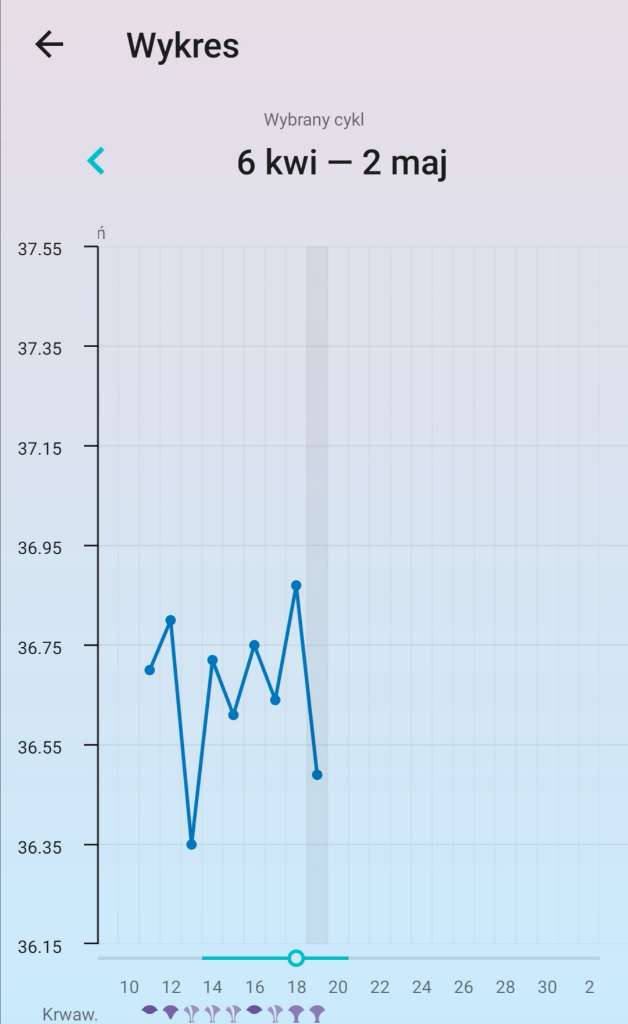Tap the day selector handle at 18
The height and width of the screenshot is (1024, 628).
296,958
